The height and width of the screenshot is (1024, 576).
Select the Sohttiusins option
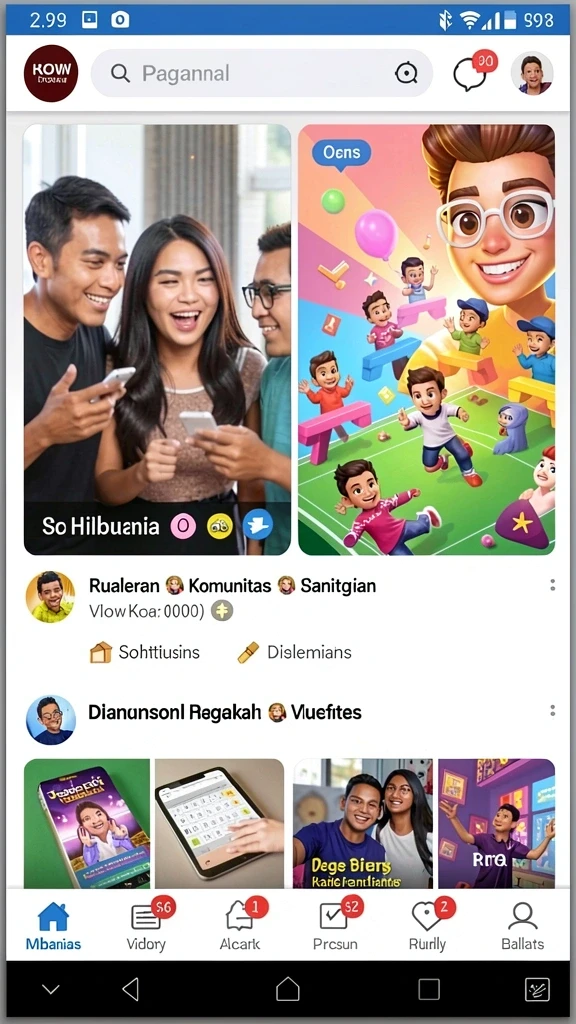pos(144,652)
